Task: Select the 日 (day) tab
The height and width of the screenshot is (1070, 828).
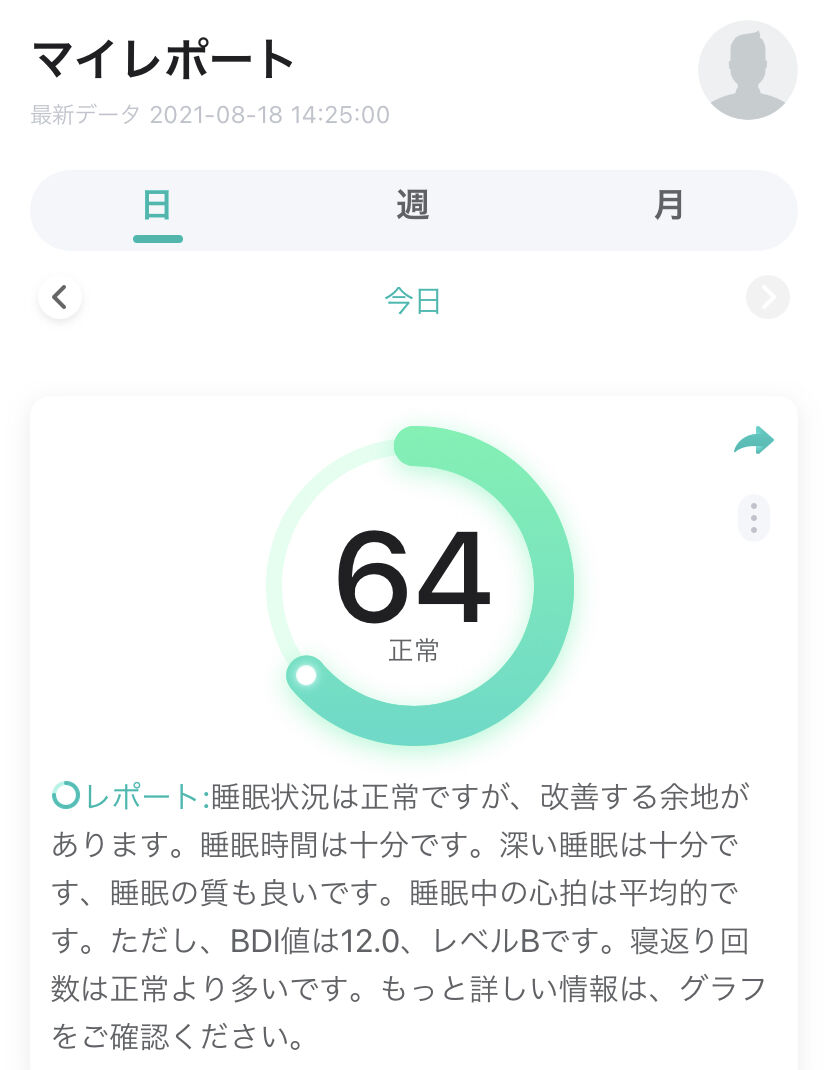Action: coord(158,207)
